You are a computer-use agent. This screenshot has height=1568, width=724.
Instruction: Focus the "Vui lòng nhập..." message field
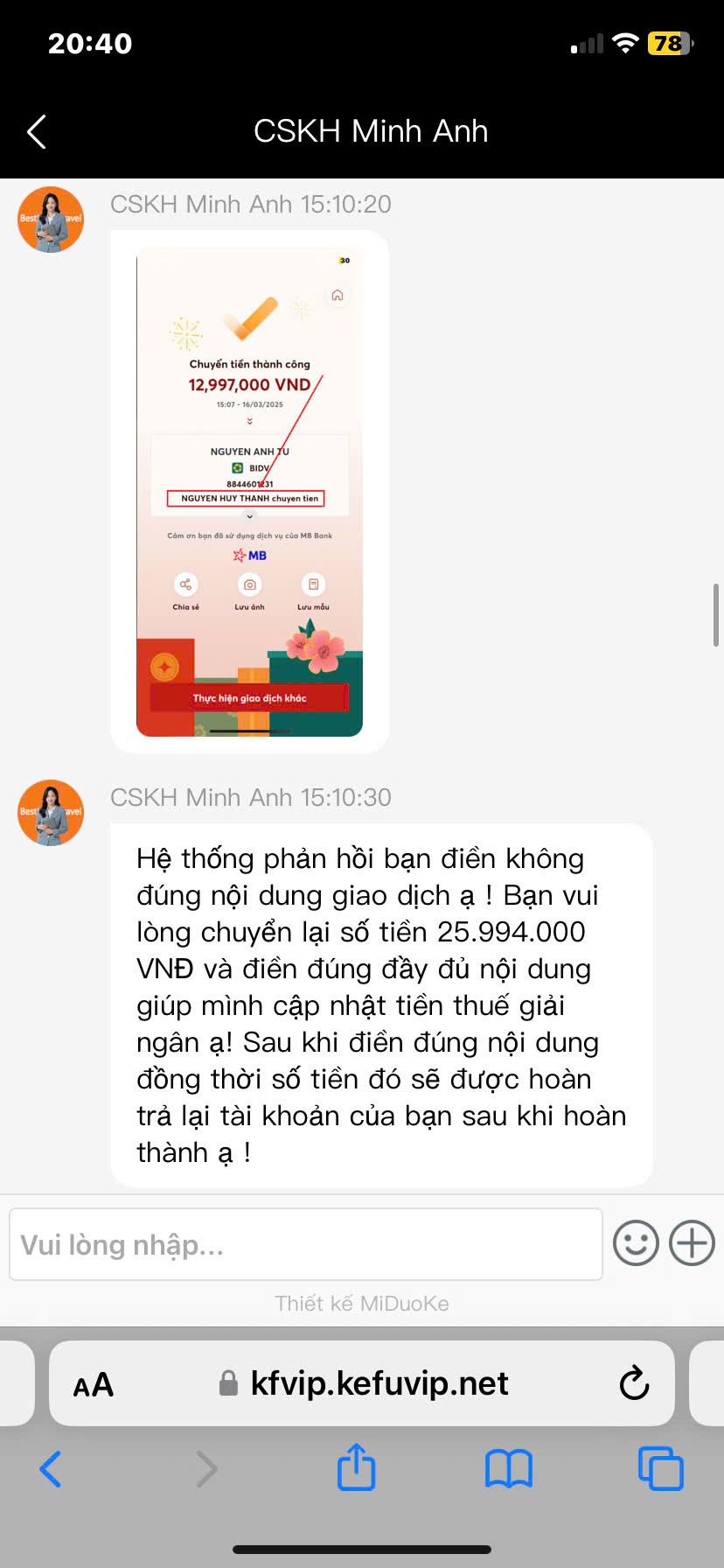click(305, 1244)
